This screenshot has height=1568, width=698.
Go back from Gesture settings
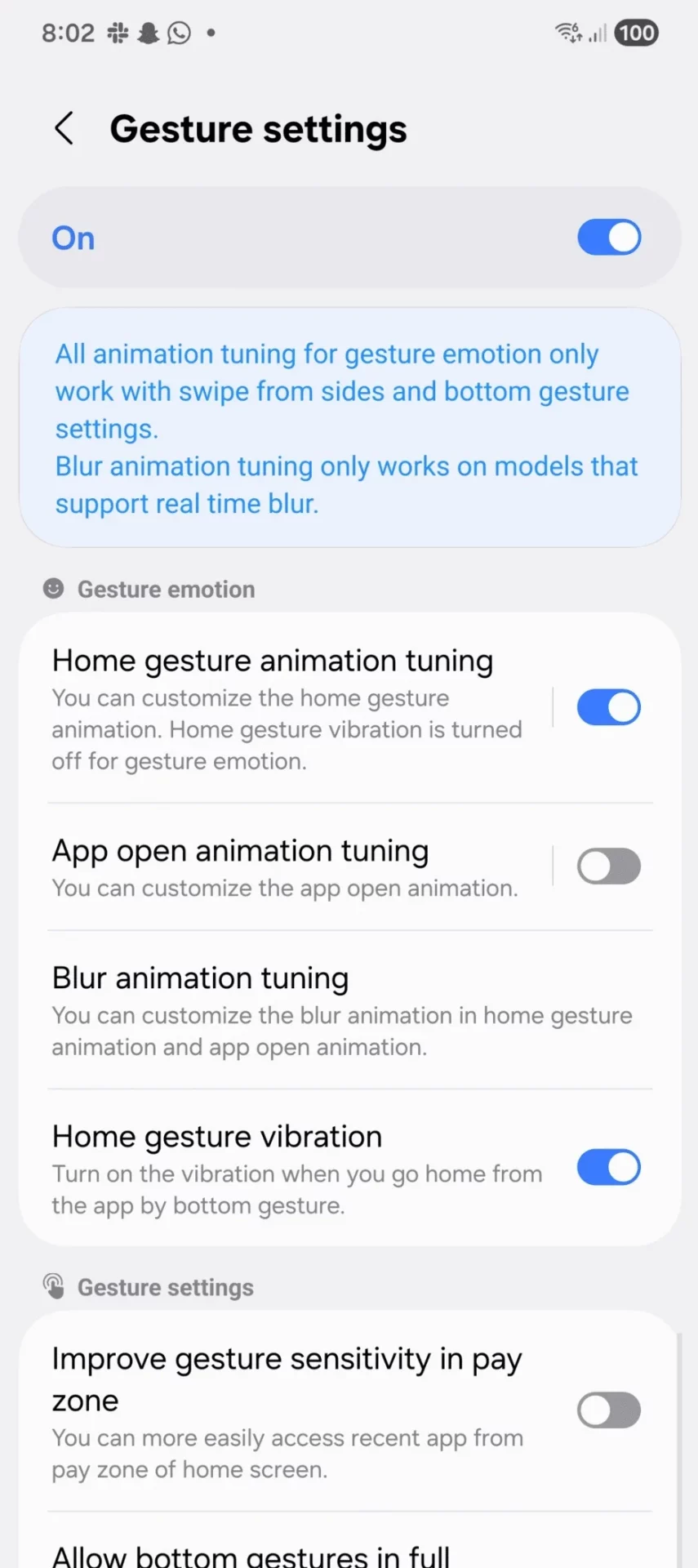coord(64,128)
